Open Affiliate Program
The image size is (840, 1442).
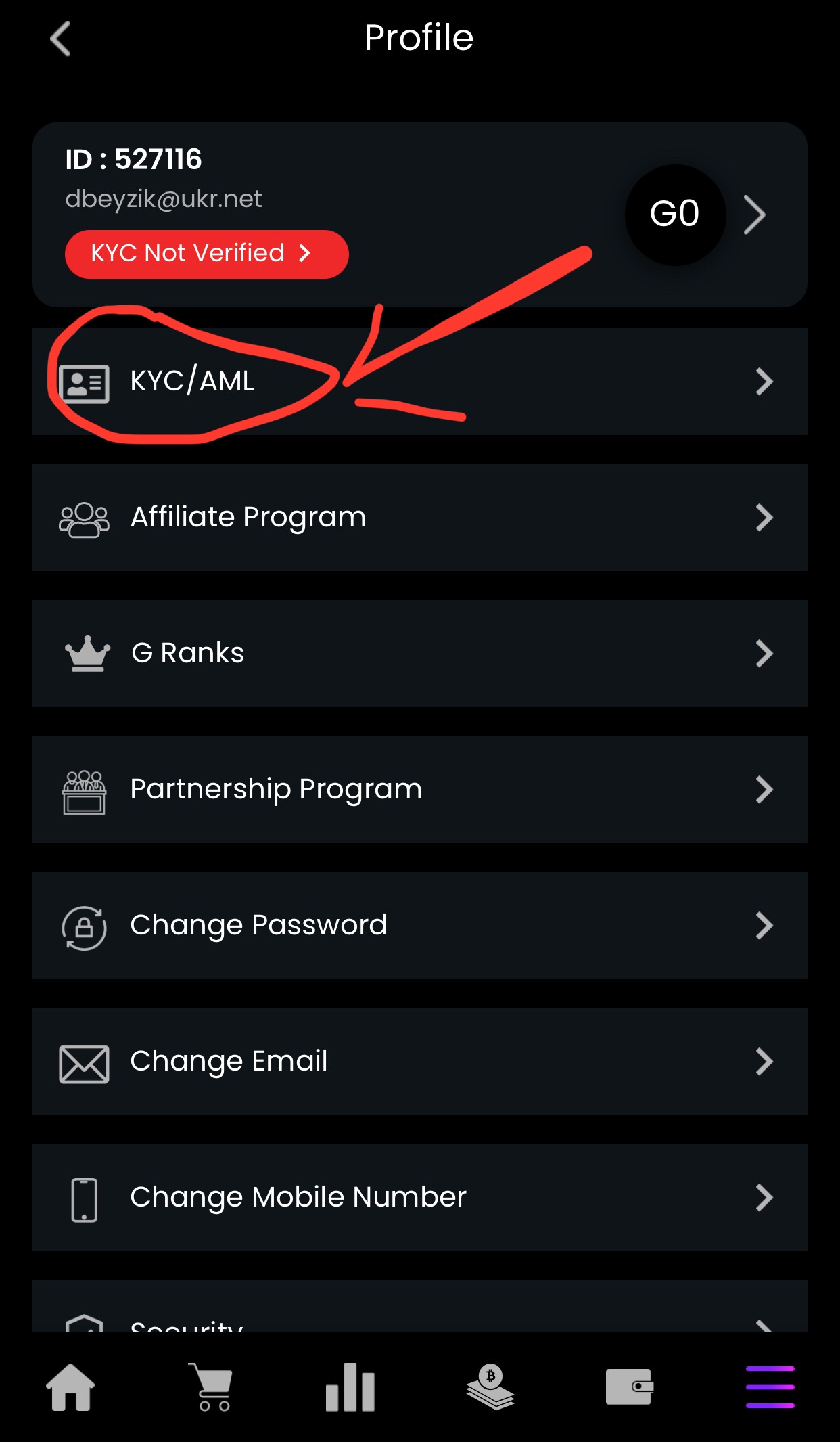(x=419, y=518)
